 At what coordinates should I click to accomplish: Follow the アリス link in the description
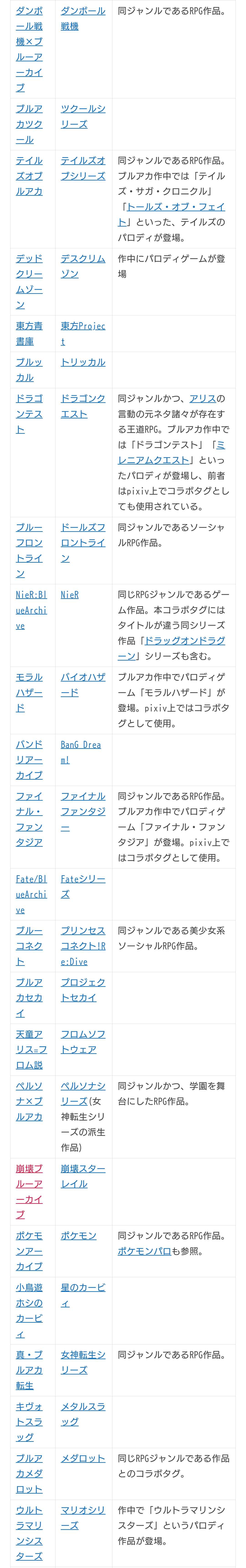coord(202,399)
